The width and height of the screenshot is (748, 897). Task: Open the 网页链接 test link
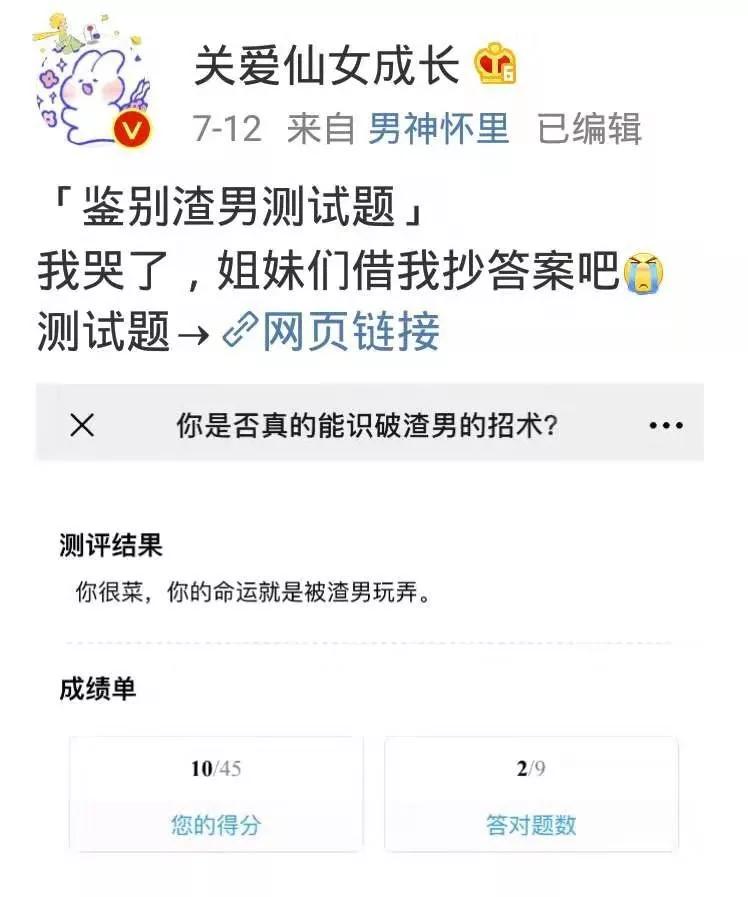coord(335,332)
